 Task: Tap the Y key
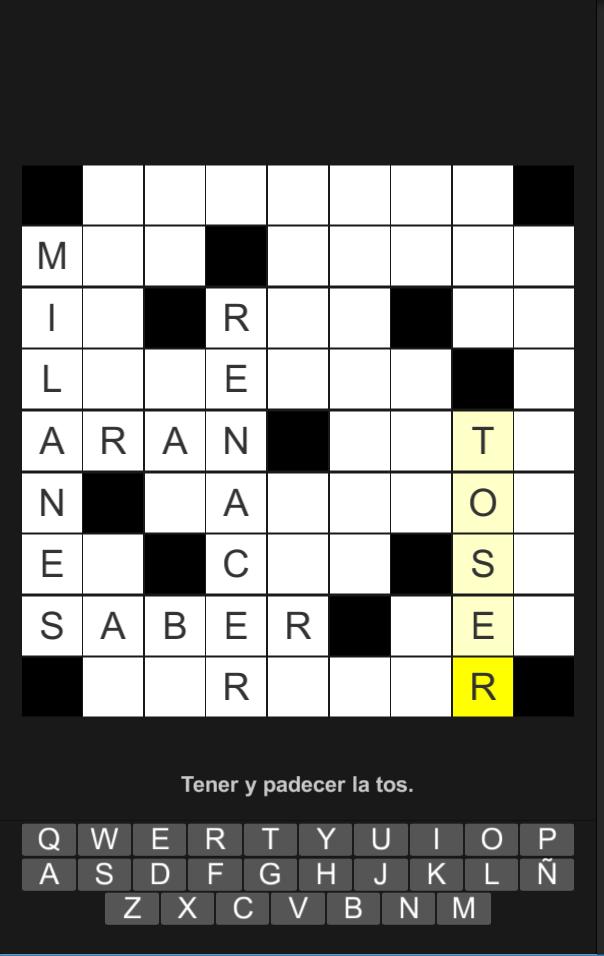tap(325, 839)
